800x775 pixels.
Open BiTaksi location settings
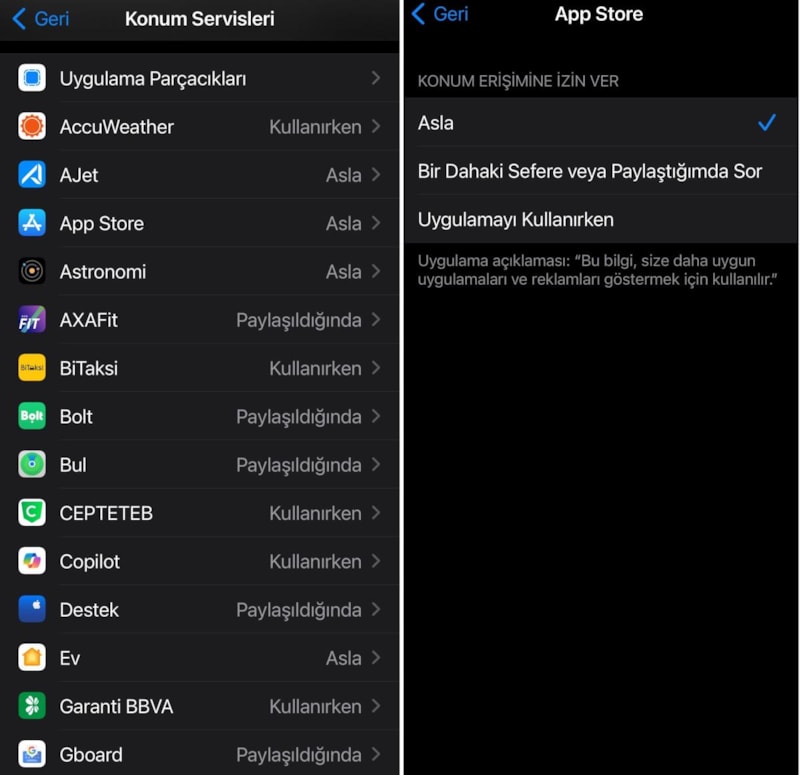[200, 368]
